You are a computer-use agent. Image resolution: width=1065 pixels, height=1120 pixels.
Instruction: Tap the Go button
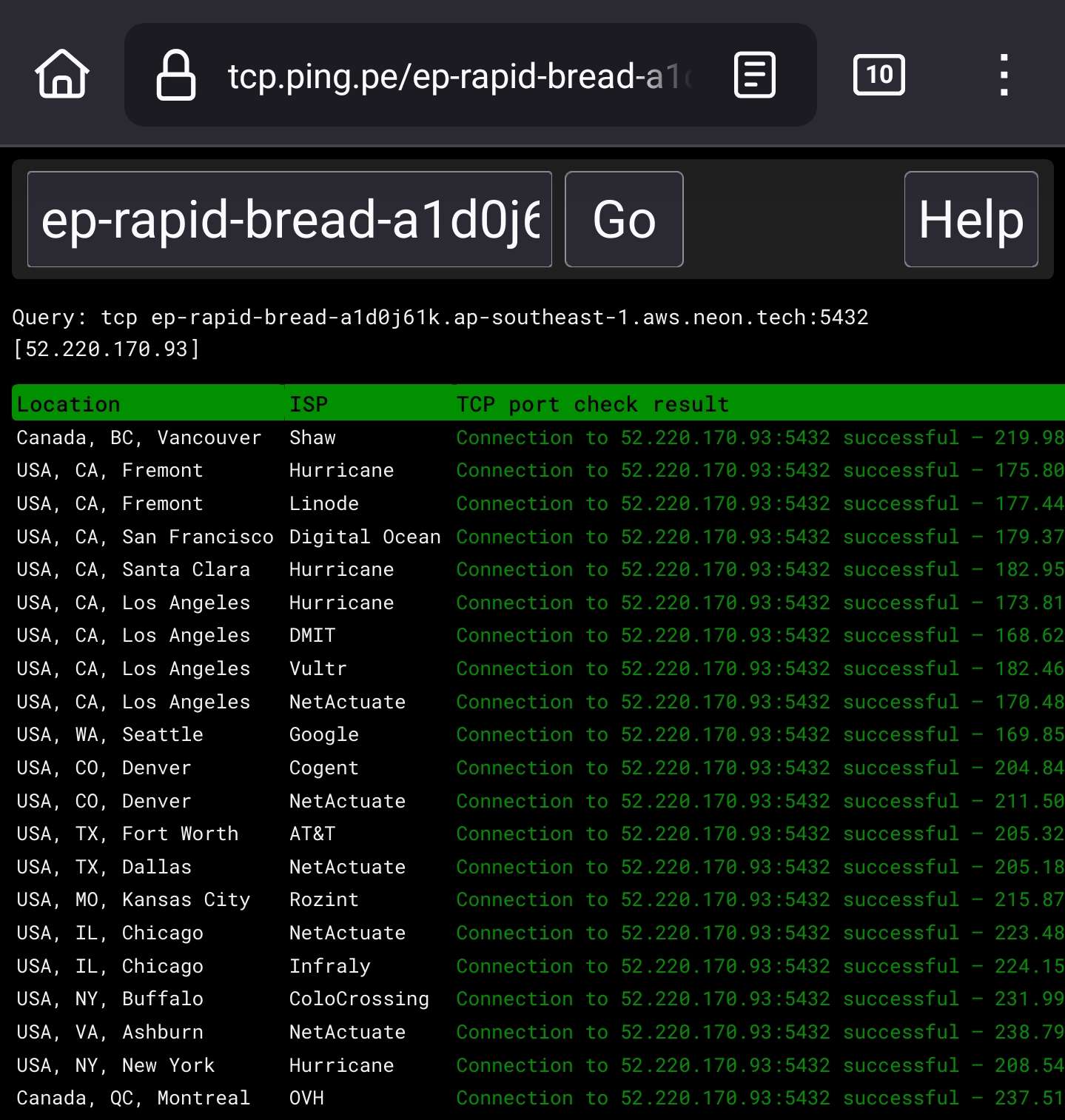(624, 220)
